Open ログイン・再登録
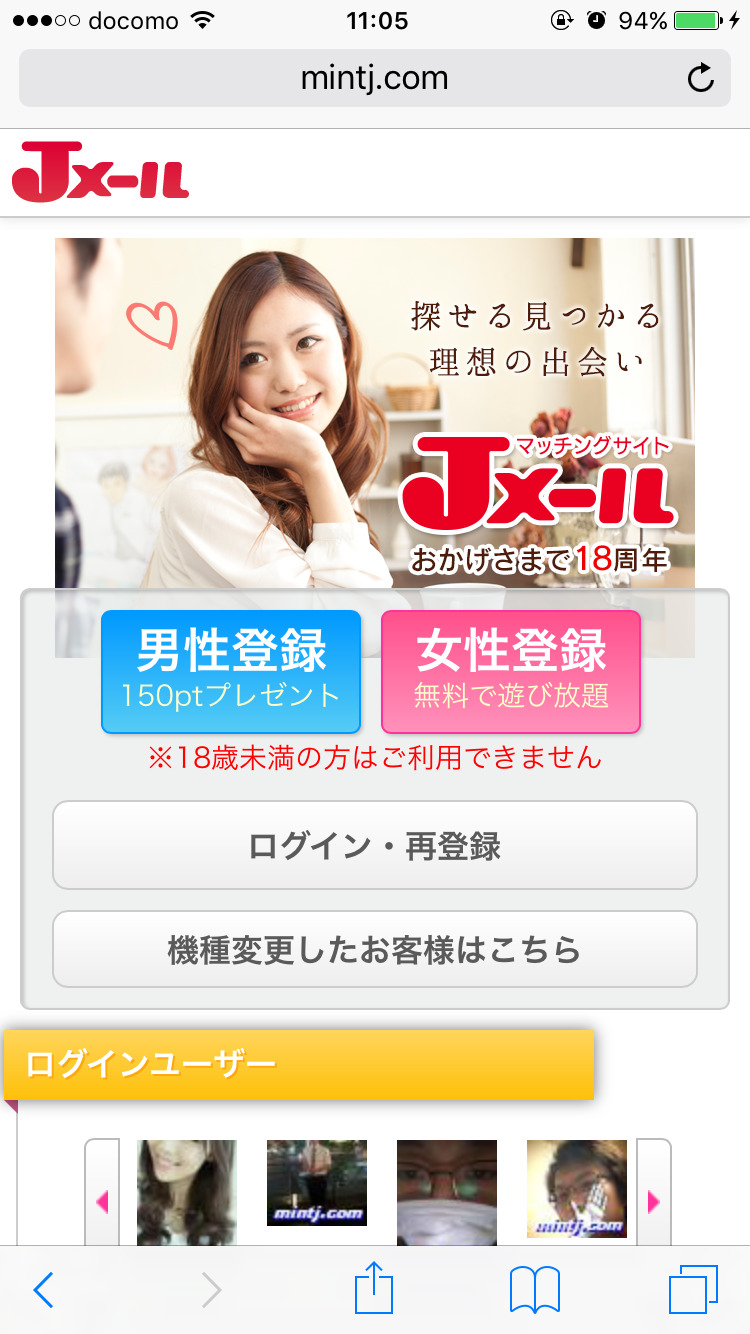Screen dimensions: 750x1334 (374, 846)
